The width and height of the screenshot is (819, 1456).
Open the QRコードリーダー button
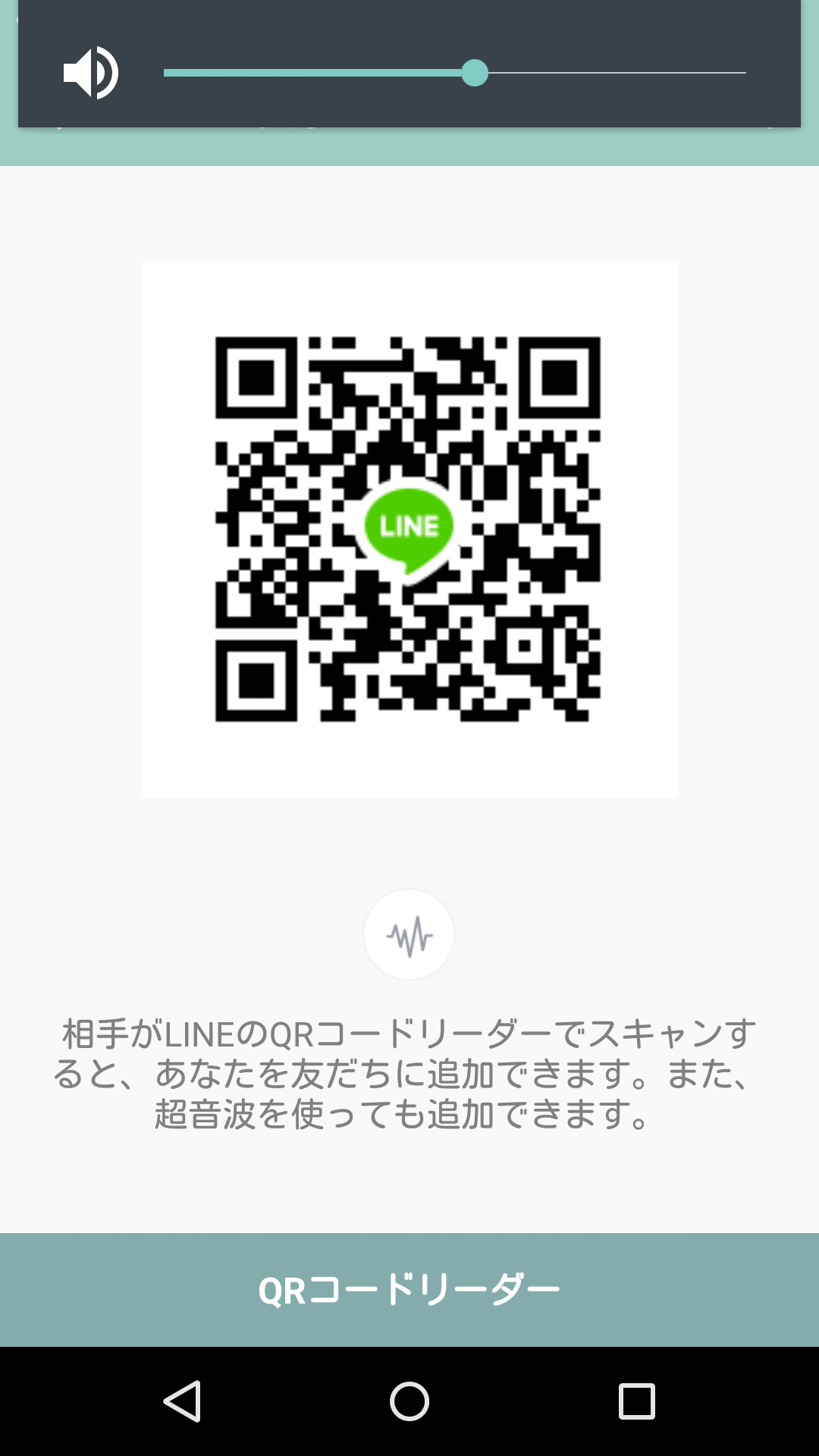click(x=409, y=1290)
